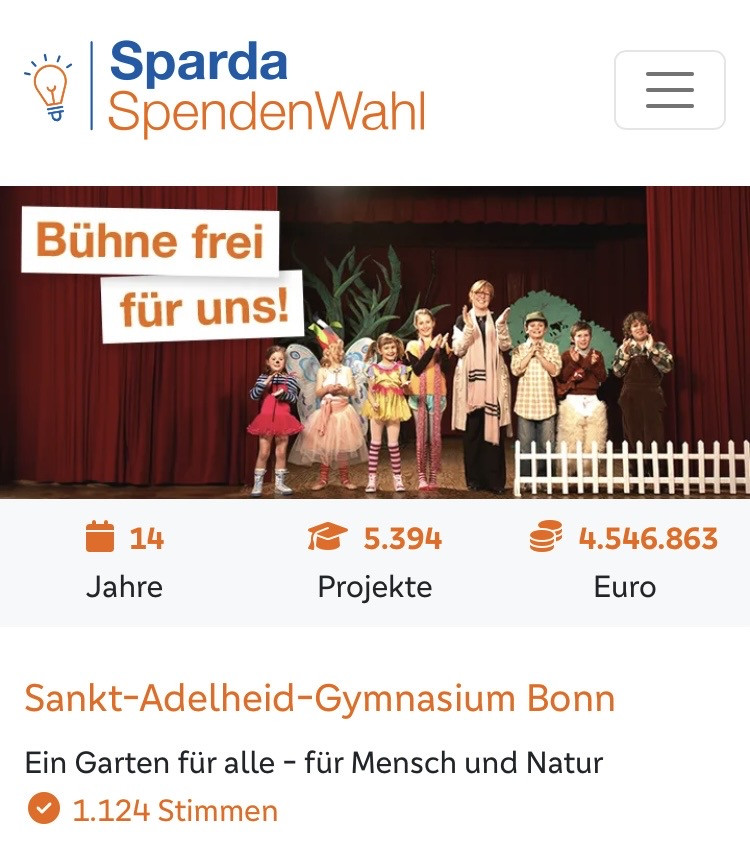Open the Sparda SpendenWahl home logo

(x=225, y=86)
